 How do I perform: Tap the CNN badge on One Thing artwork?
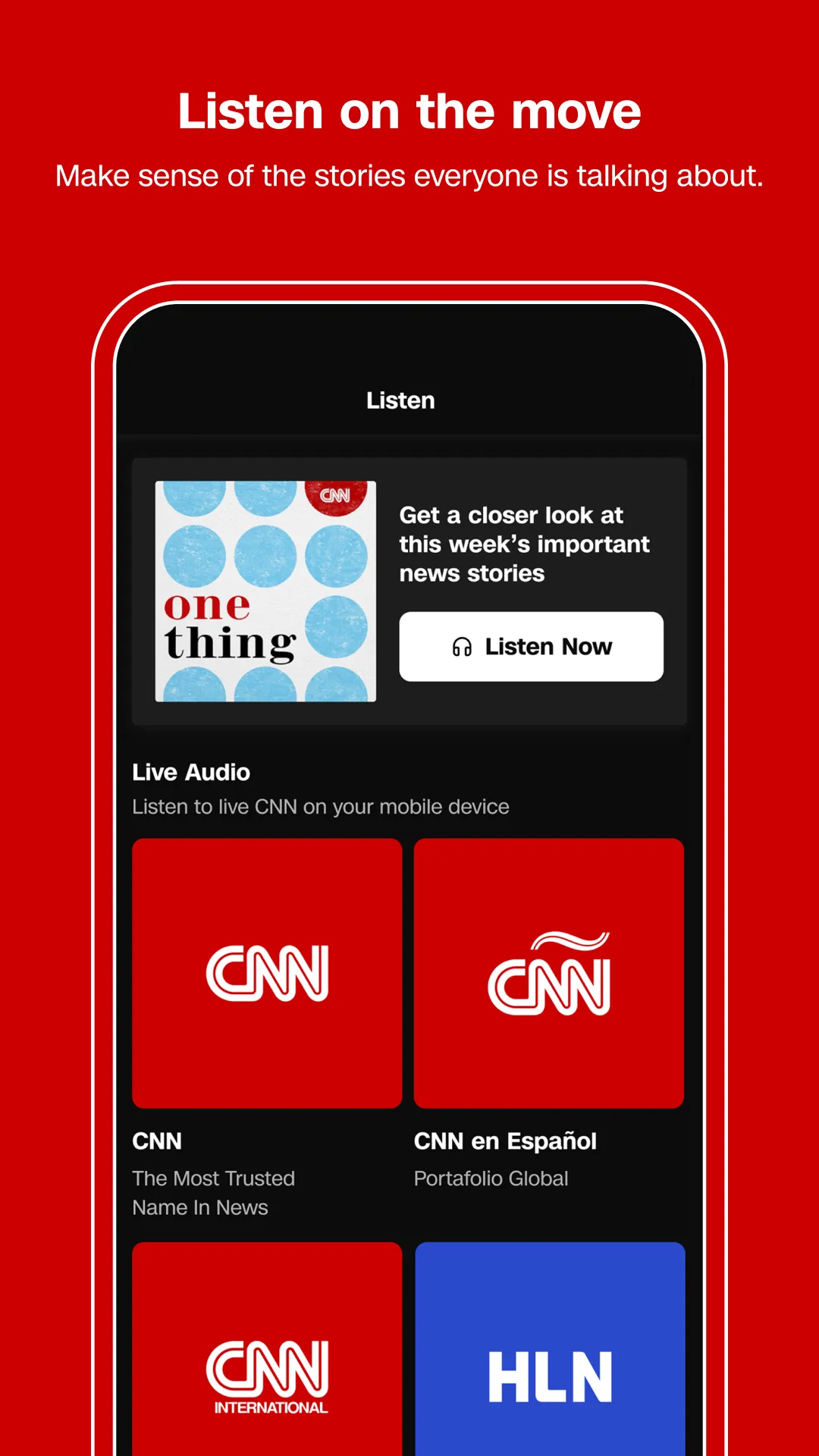coord(336,497)
